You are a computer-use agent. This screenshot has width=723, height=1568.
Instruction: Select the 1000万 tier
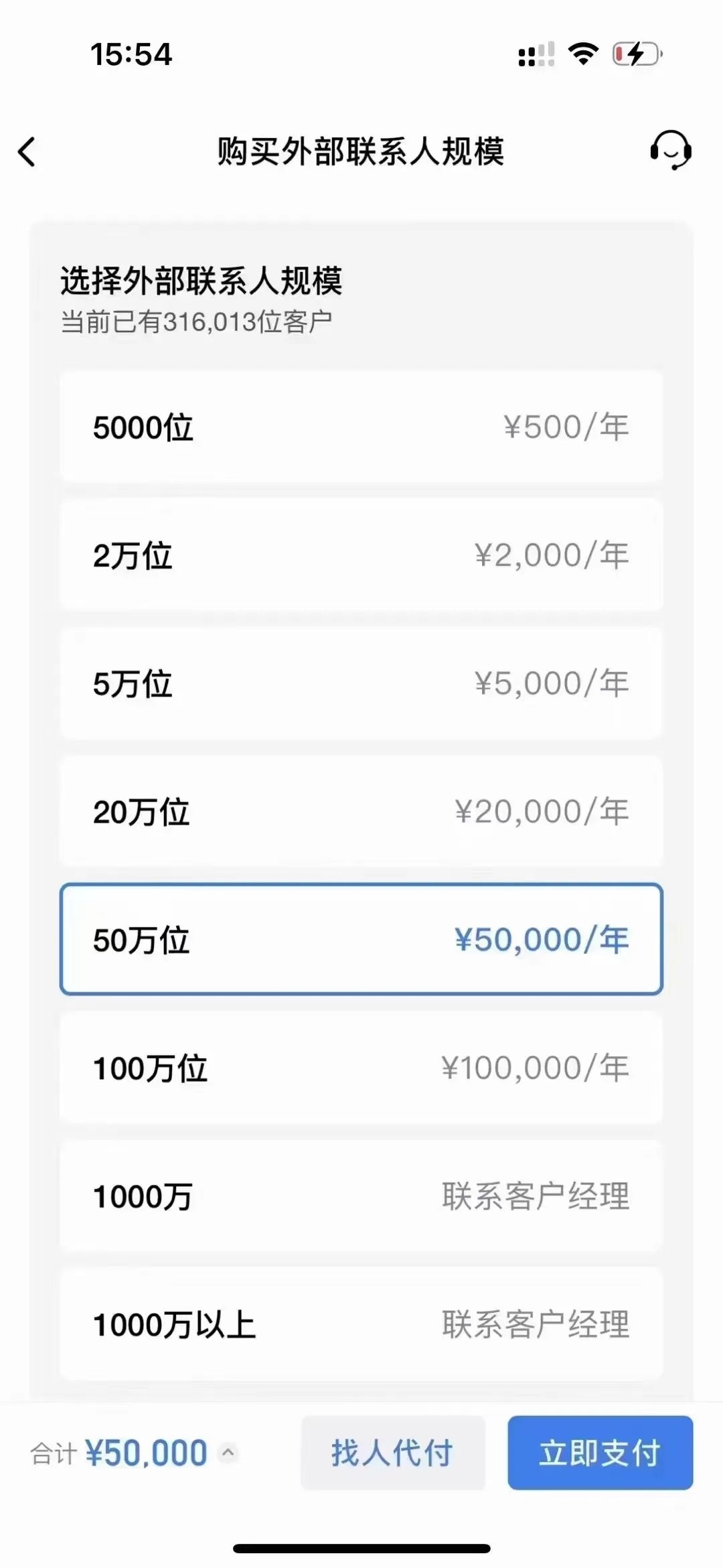[361, 1196]
